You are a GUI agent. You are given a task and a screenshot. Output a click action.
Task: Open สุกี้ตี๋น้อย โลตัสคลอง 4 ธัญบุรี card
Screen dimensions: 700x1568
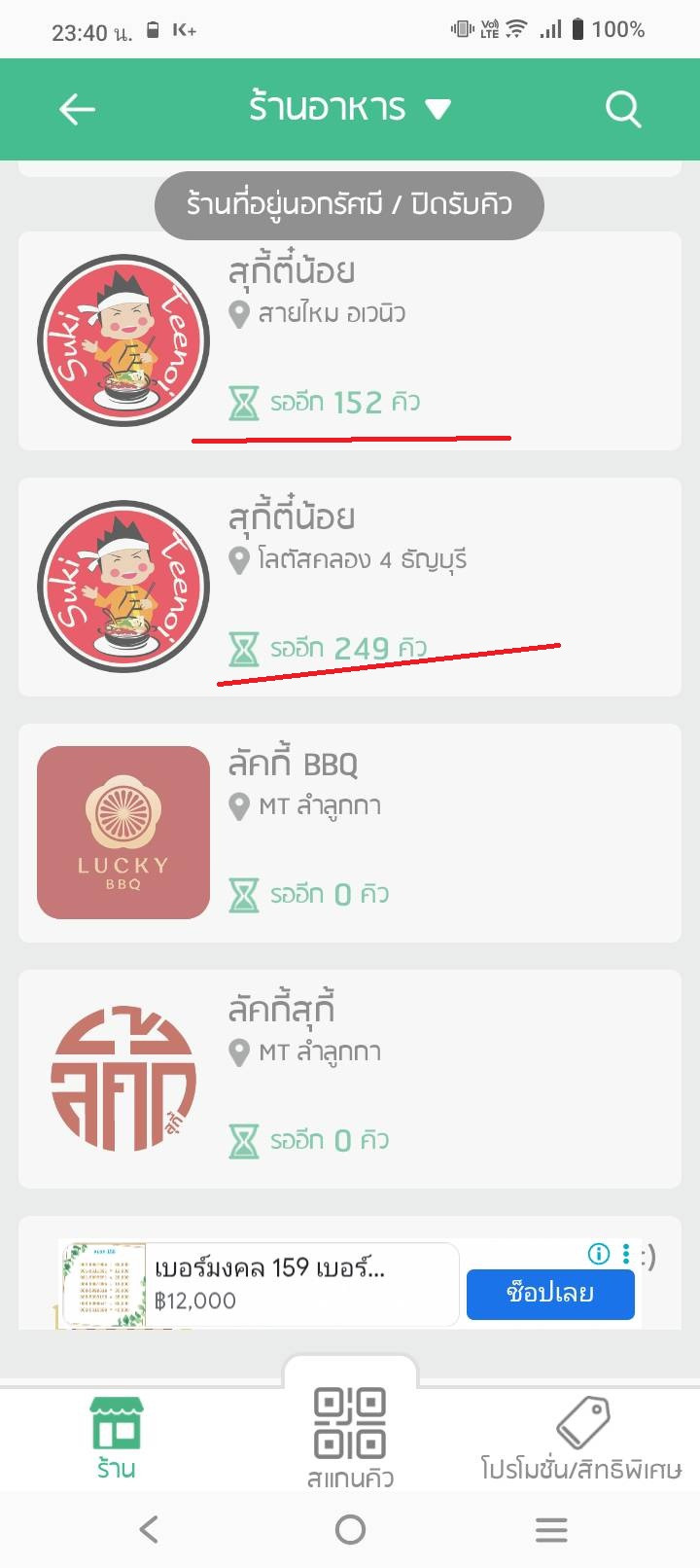[x=349, y=587]
